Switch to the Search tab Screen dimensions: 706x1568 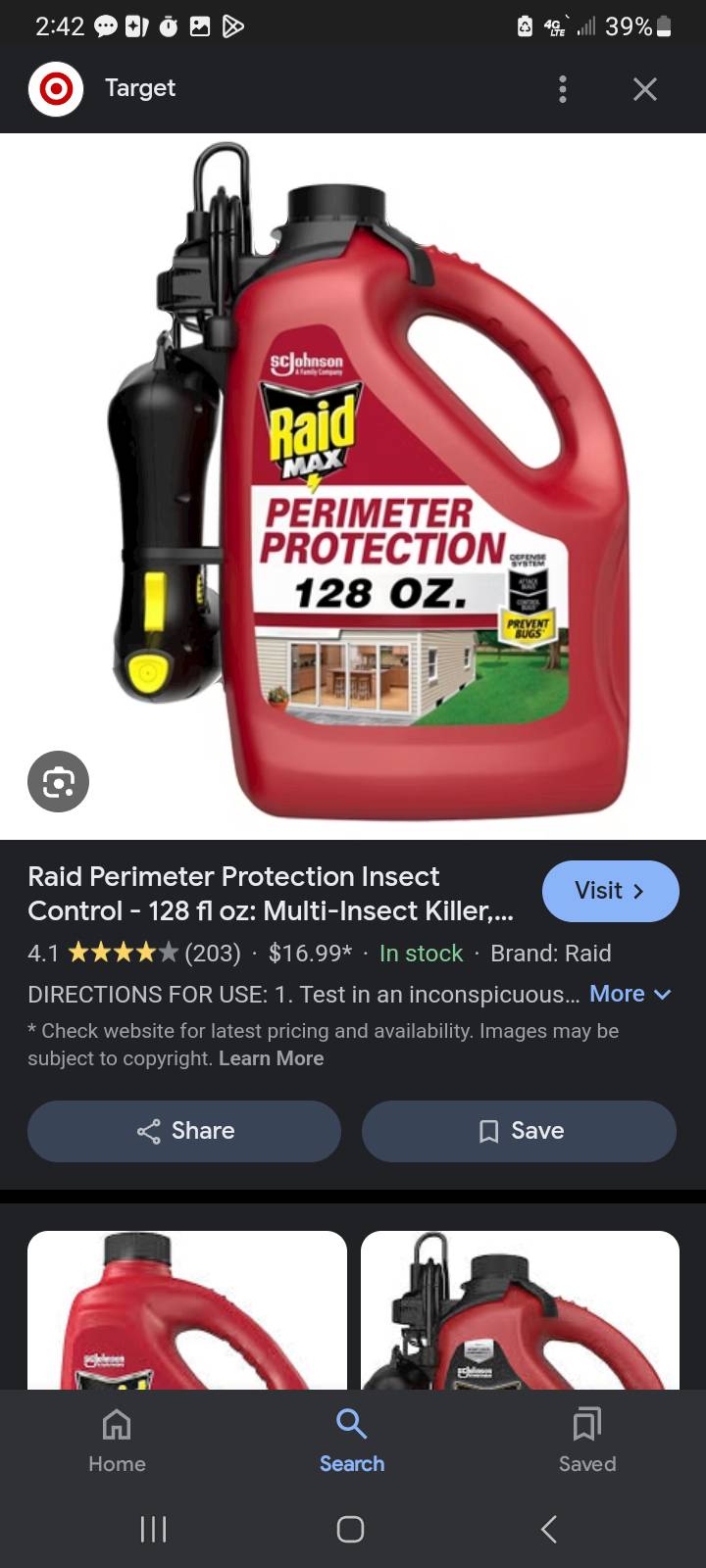tap(352, 1439)
